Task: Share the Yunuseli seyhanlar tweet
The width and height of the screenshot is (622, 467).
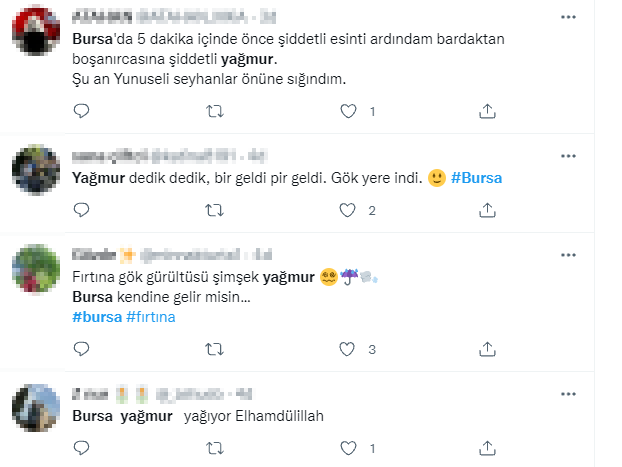Action: click(487, 110)
